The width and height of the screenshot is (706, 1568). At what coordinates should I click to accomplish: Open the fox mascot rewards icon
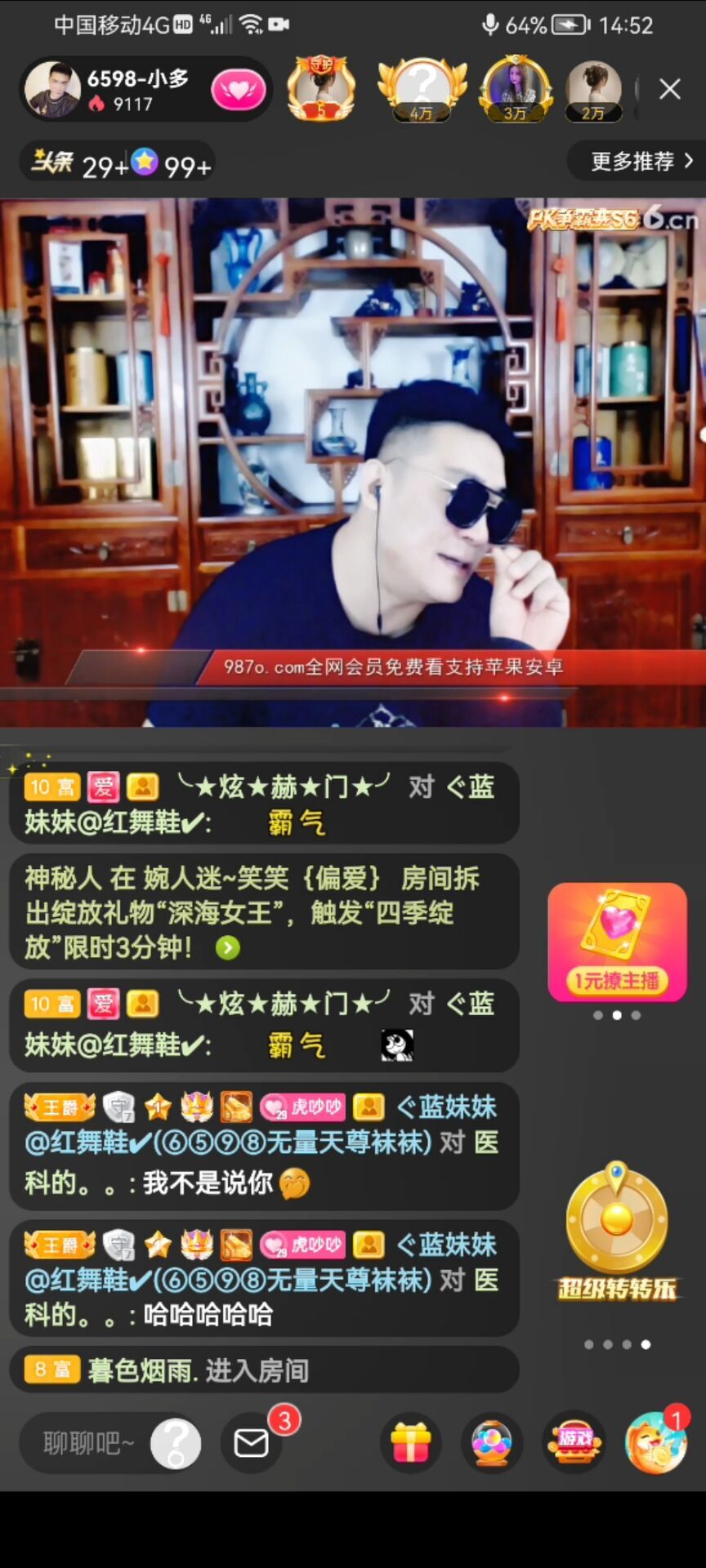pyautogui.click(x=655, y=1443)
